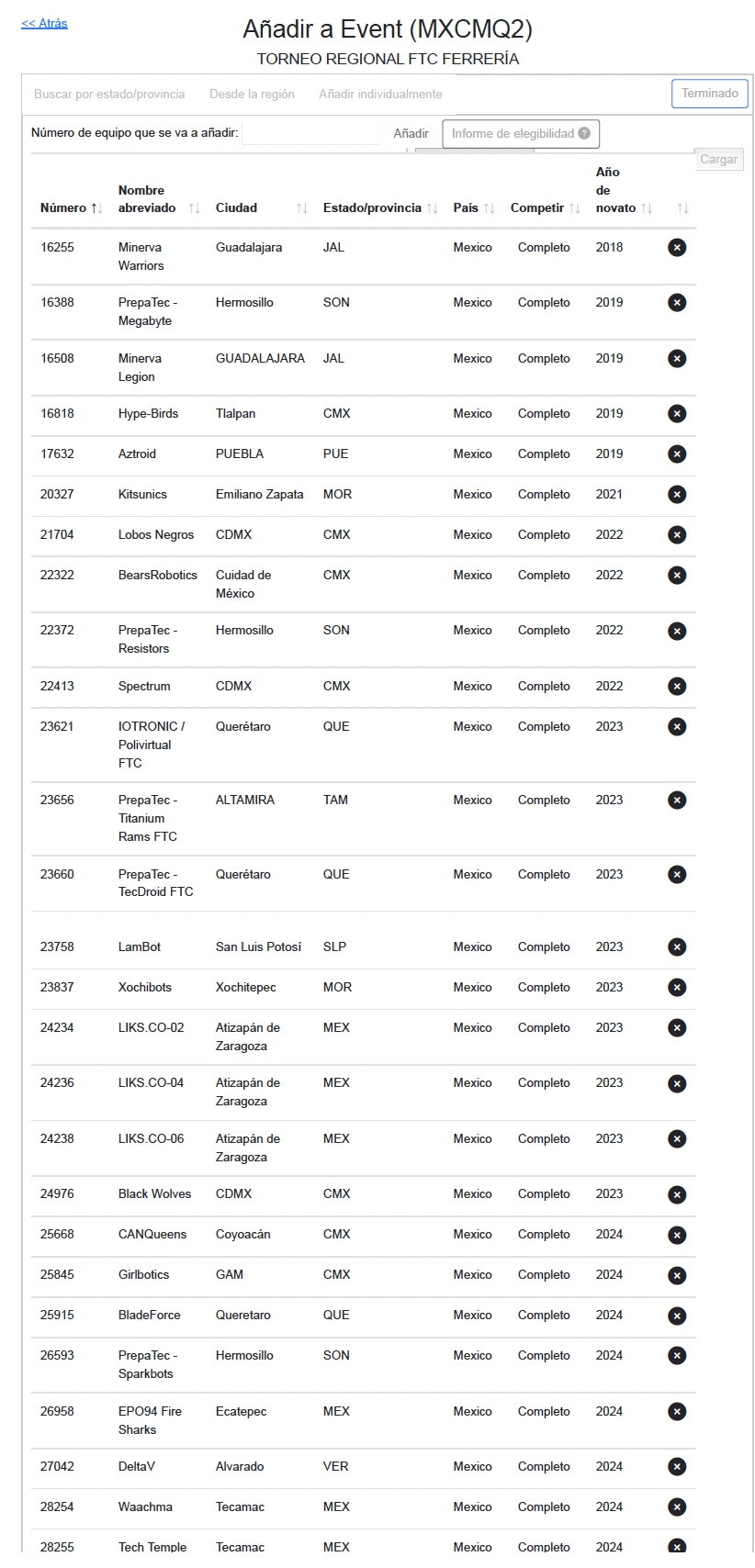755x1568 pixels.
Task: Tap the Terminado button
Action: pyautogui.click(x=710, y=94)
